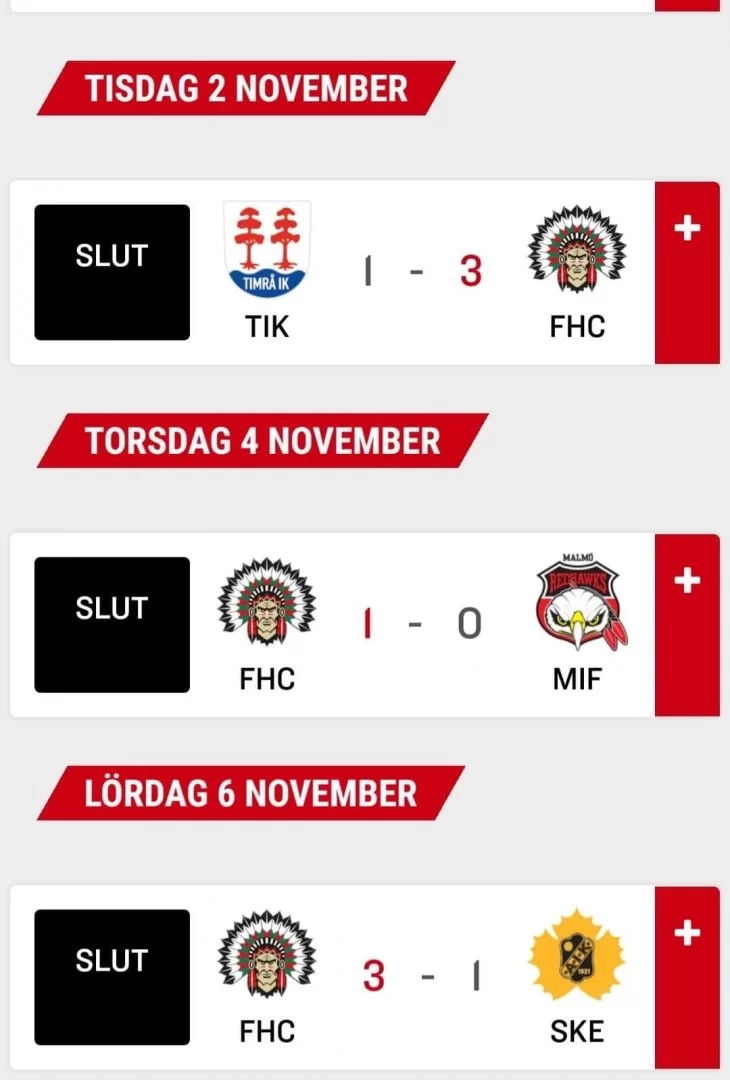This screenshot has height=1080, width=730.
Task: Expand the FHC vs SKE match details
Action: 687,934
